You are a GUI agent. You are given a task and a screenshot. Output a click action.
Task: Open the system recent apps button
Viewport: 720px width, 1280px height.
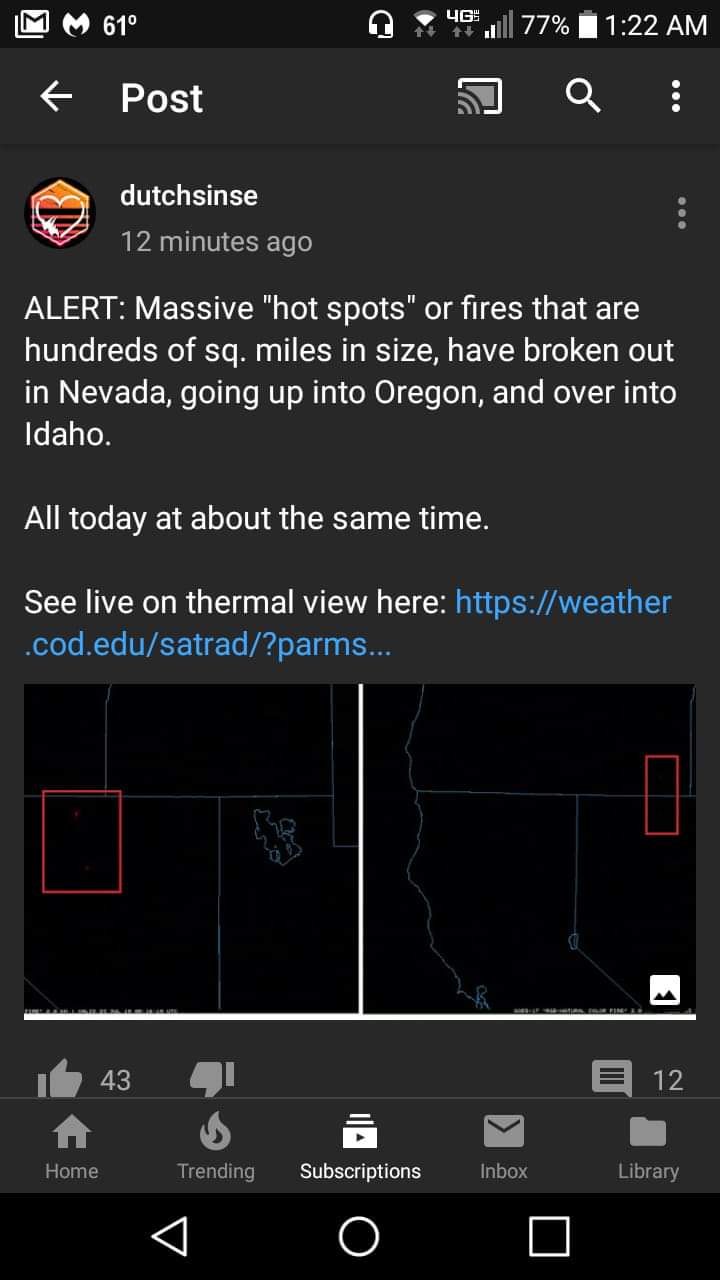549,1236
